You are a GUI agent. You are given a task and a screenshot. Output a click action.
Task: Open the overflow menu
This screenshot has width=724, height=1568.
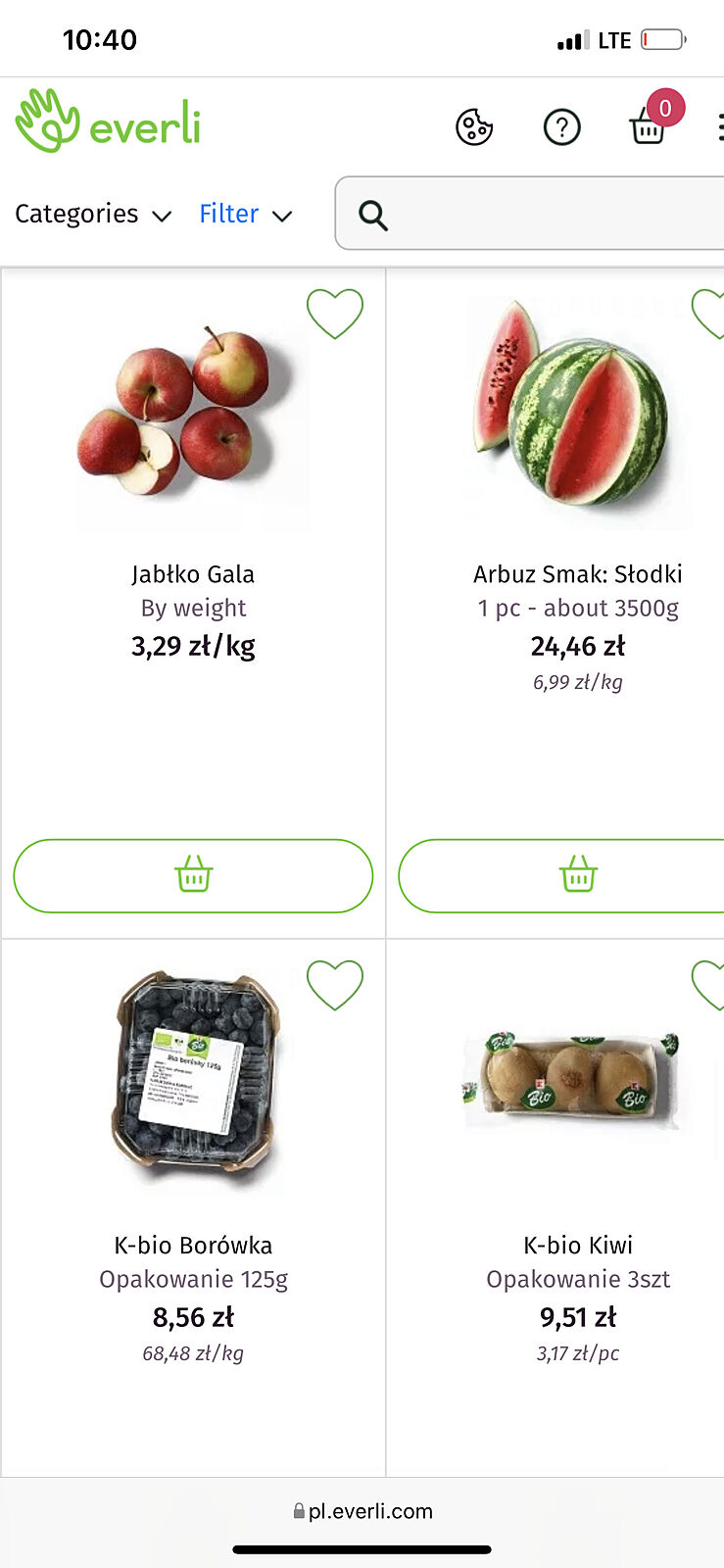pos(719,127)
